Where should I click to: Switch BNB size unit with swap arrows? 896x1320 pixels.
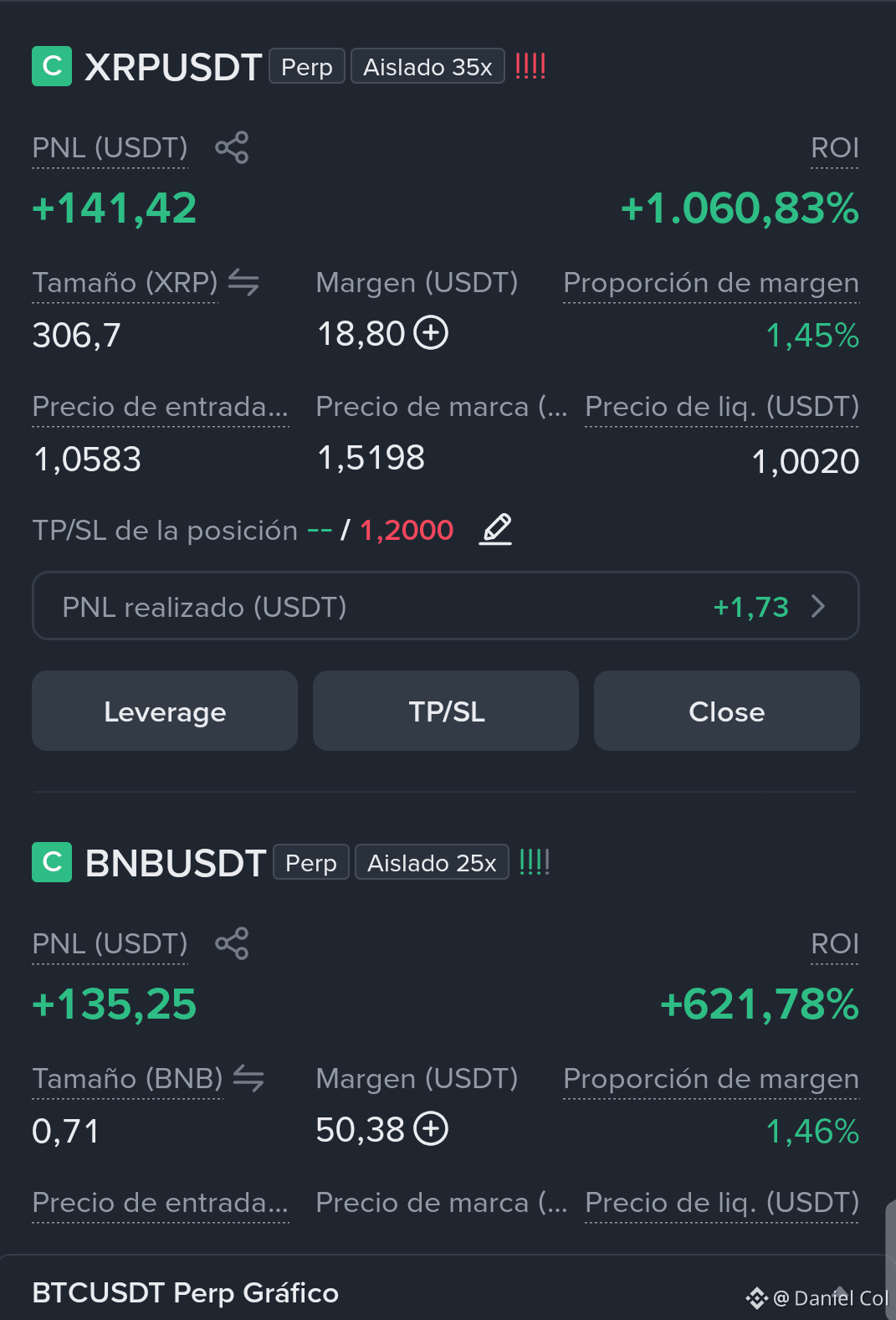[x=248, y=1079]
